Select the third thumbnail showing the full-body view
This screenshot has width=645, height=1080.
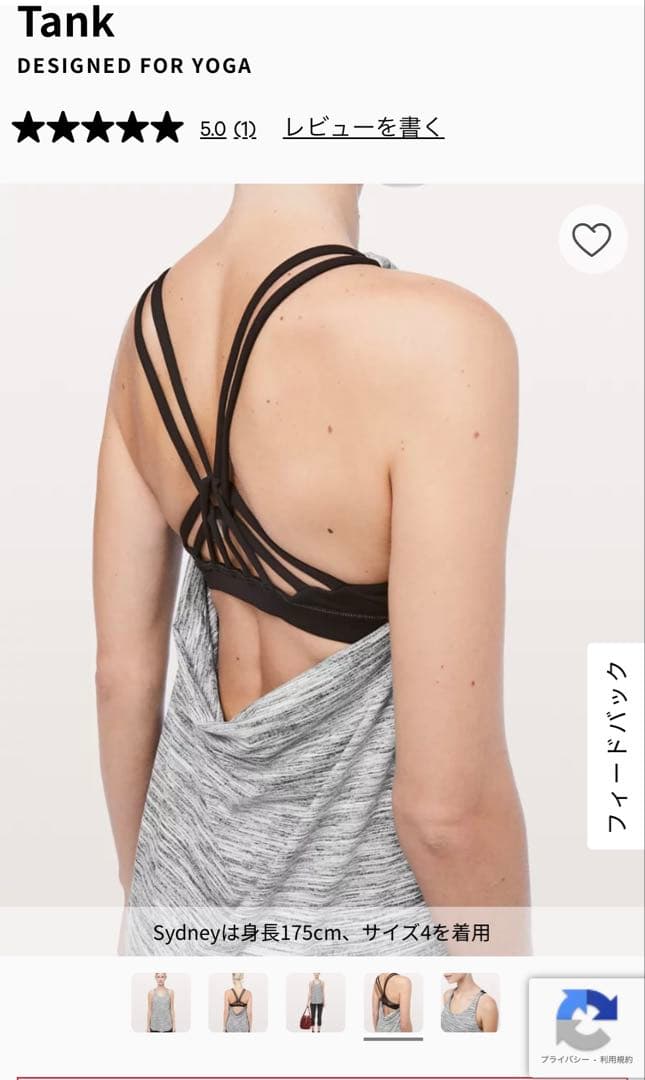click(316, 1002)
